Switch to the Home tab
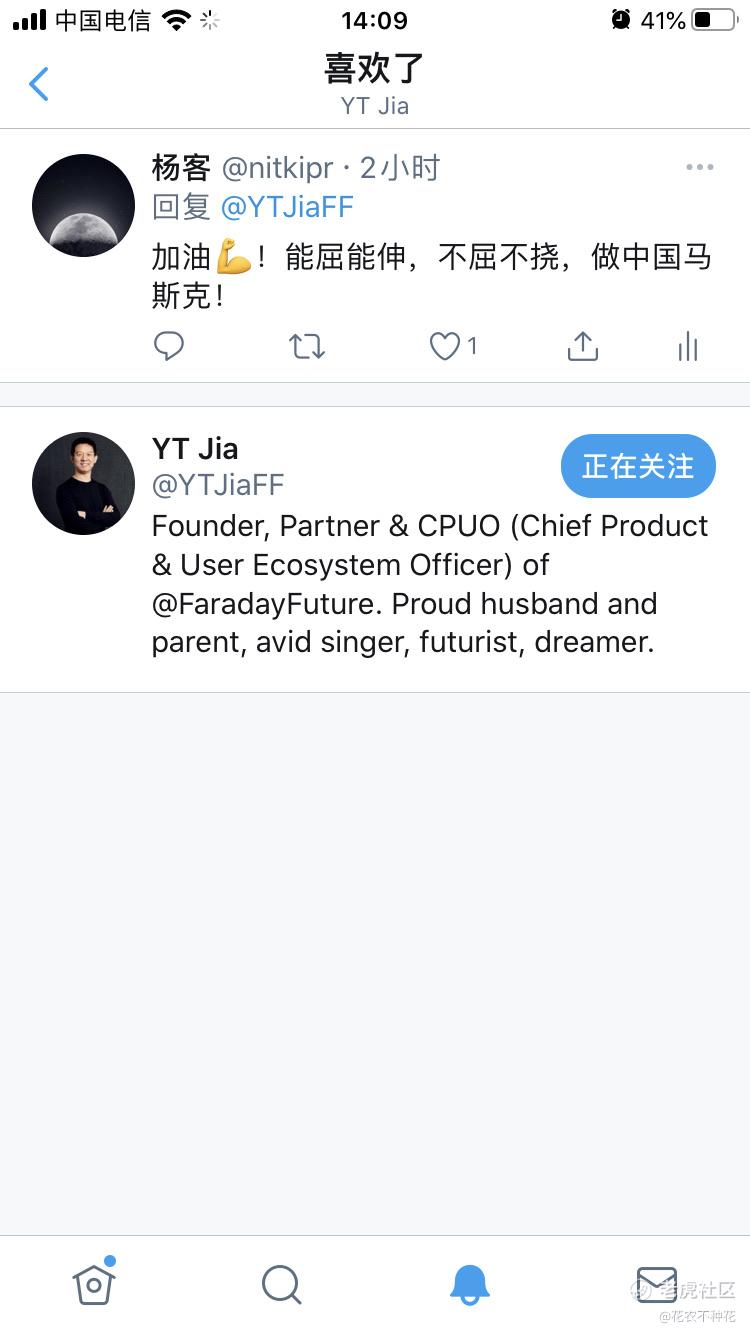This screenshot has height=1334, width=750. 94,1284
